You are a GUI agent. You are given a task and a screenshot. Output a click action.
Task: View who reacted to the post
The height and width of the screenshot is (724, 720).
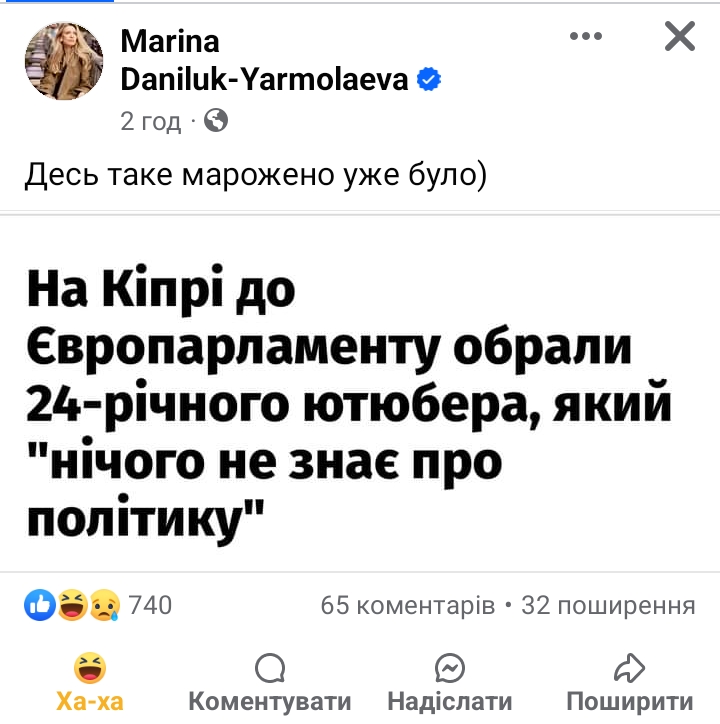[x=98, y=604]
